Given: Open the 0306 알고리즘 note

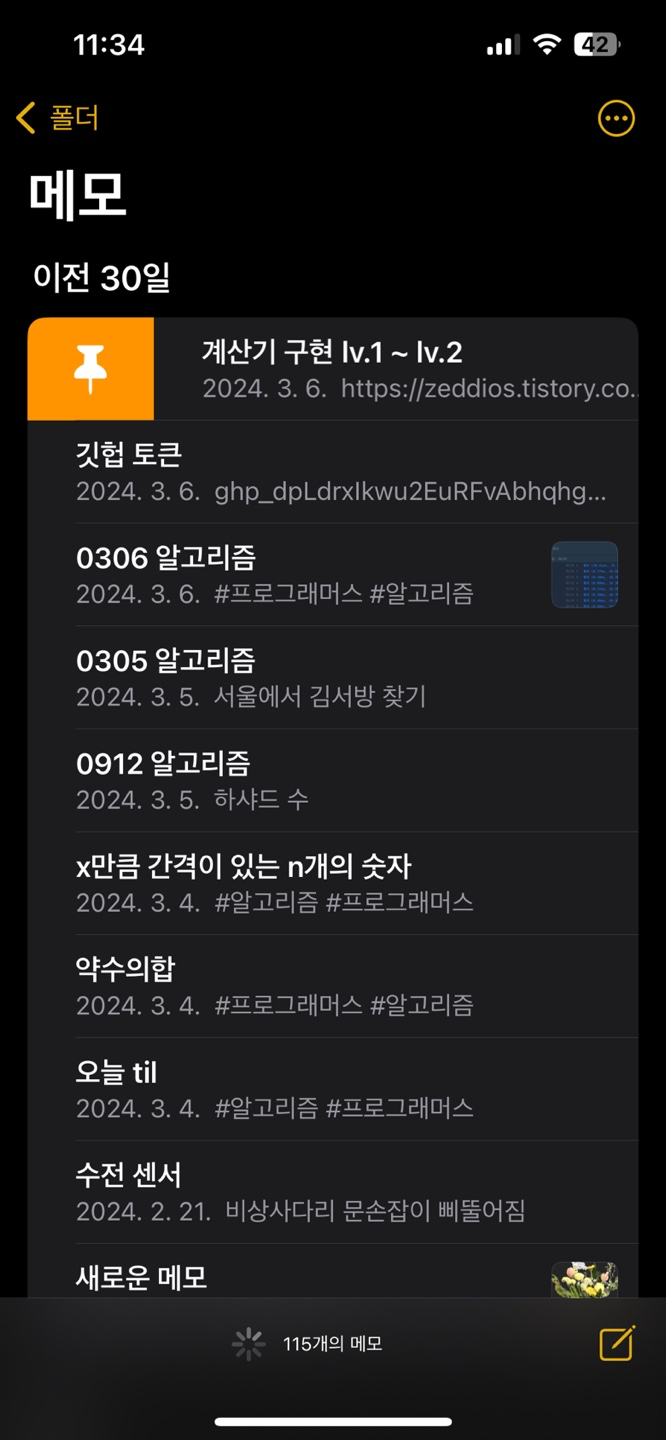Looking at the screenshot, I should 333,575.
